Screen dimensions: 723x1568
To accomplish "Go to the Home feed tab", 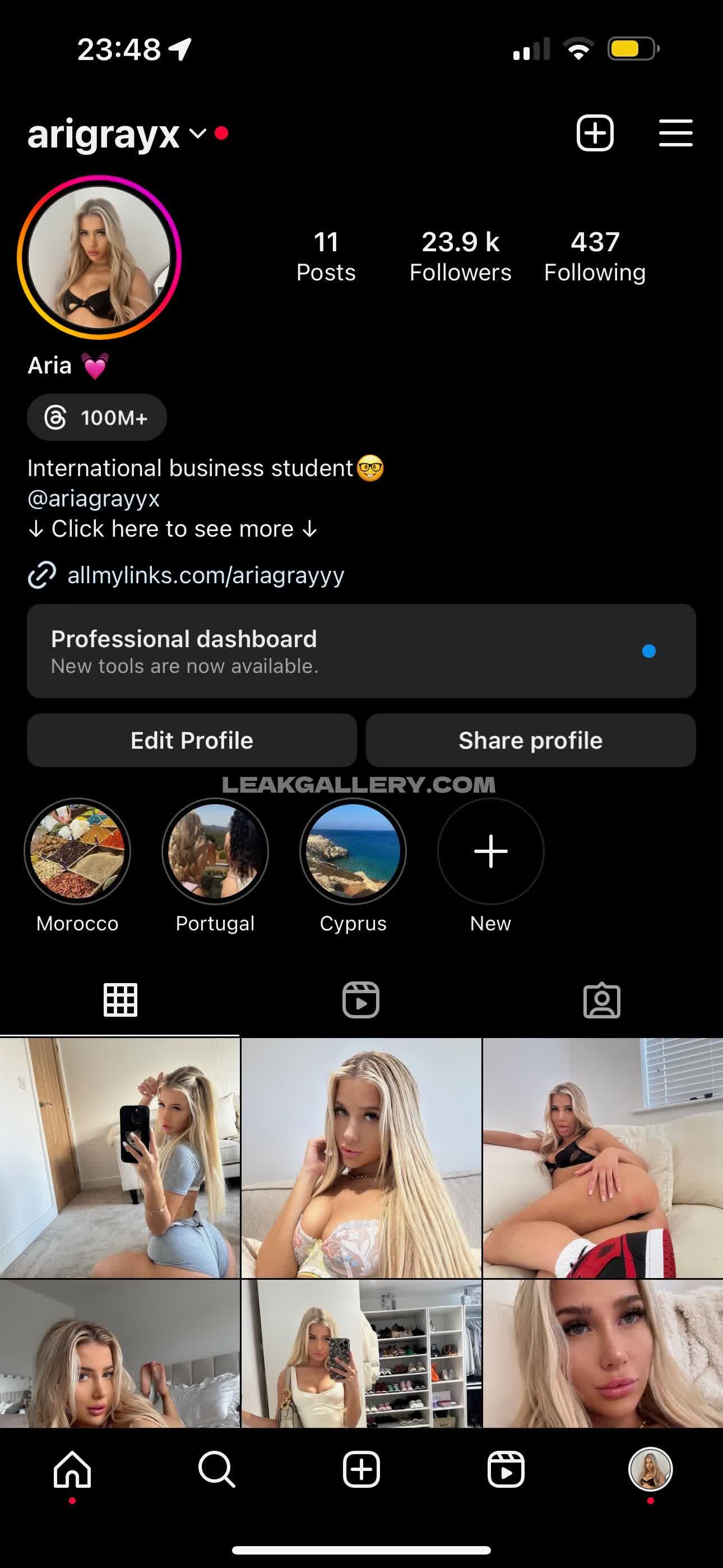I will (72, 1469).
